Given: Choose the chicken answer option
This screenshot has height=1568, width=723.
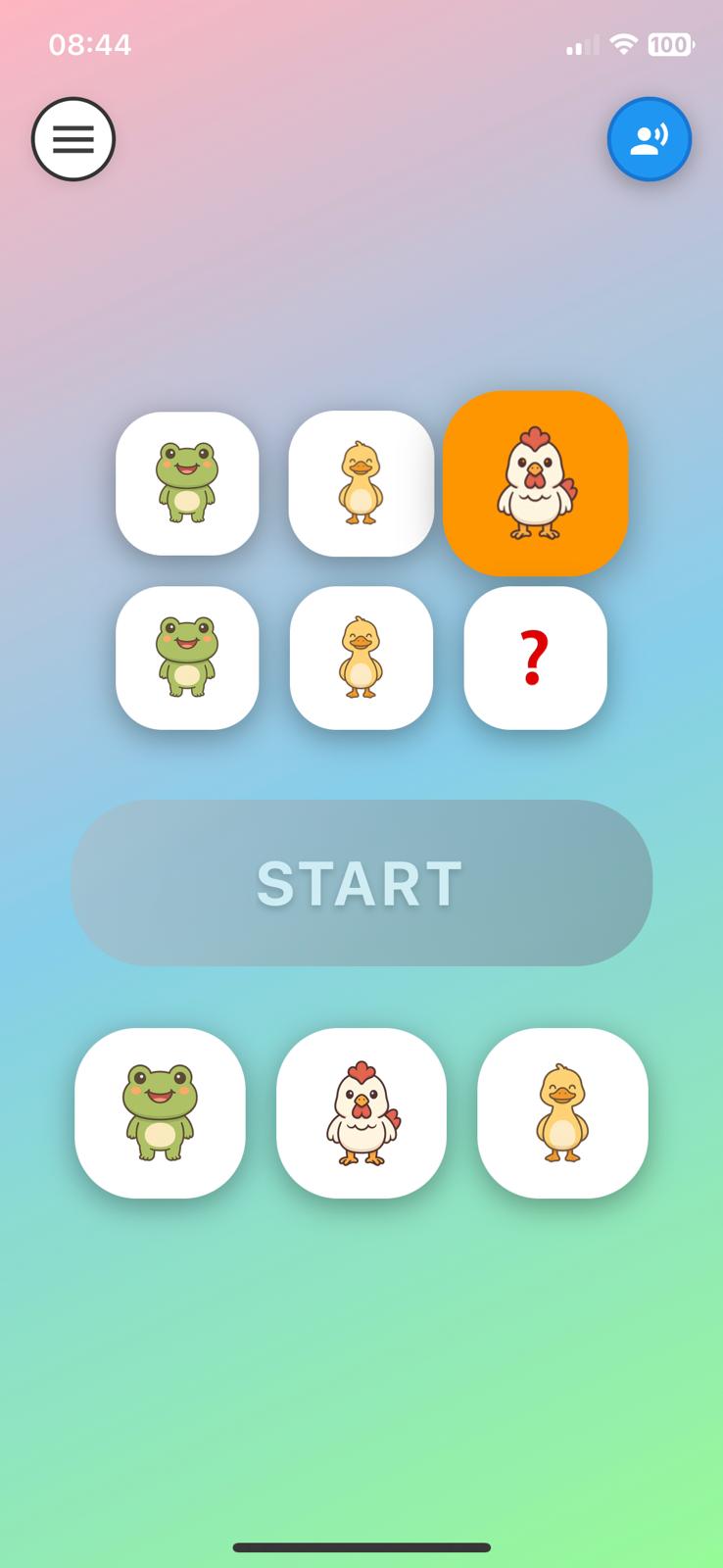Looking at the screenshot, I should point(361,1112).
